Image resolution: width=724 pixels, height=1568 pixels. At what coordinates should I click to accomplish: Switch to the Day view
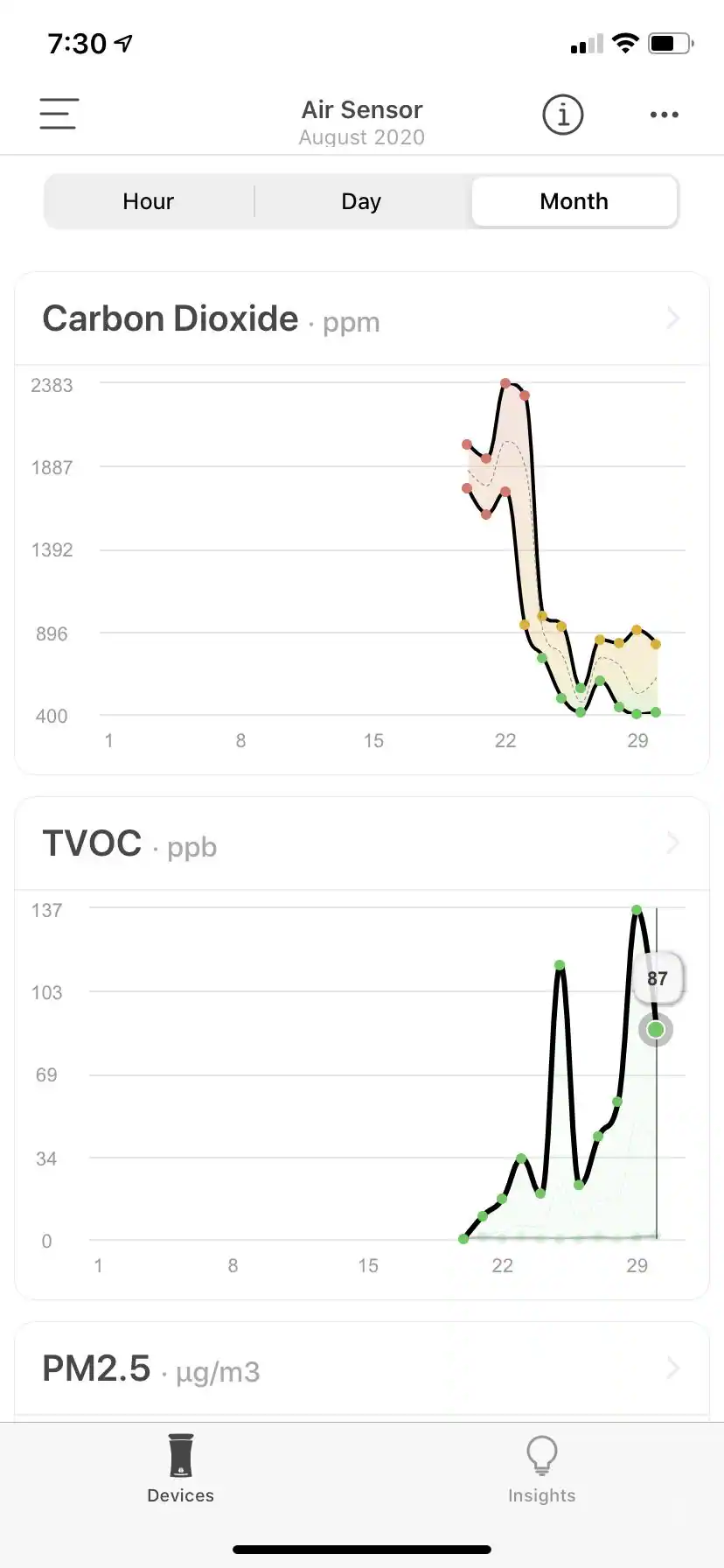pyautogui.click(x=361, y=201)
